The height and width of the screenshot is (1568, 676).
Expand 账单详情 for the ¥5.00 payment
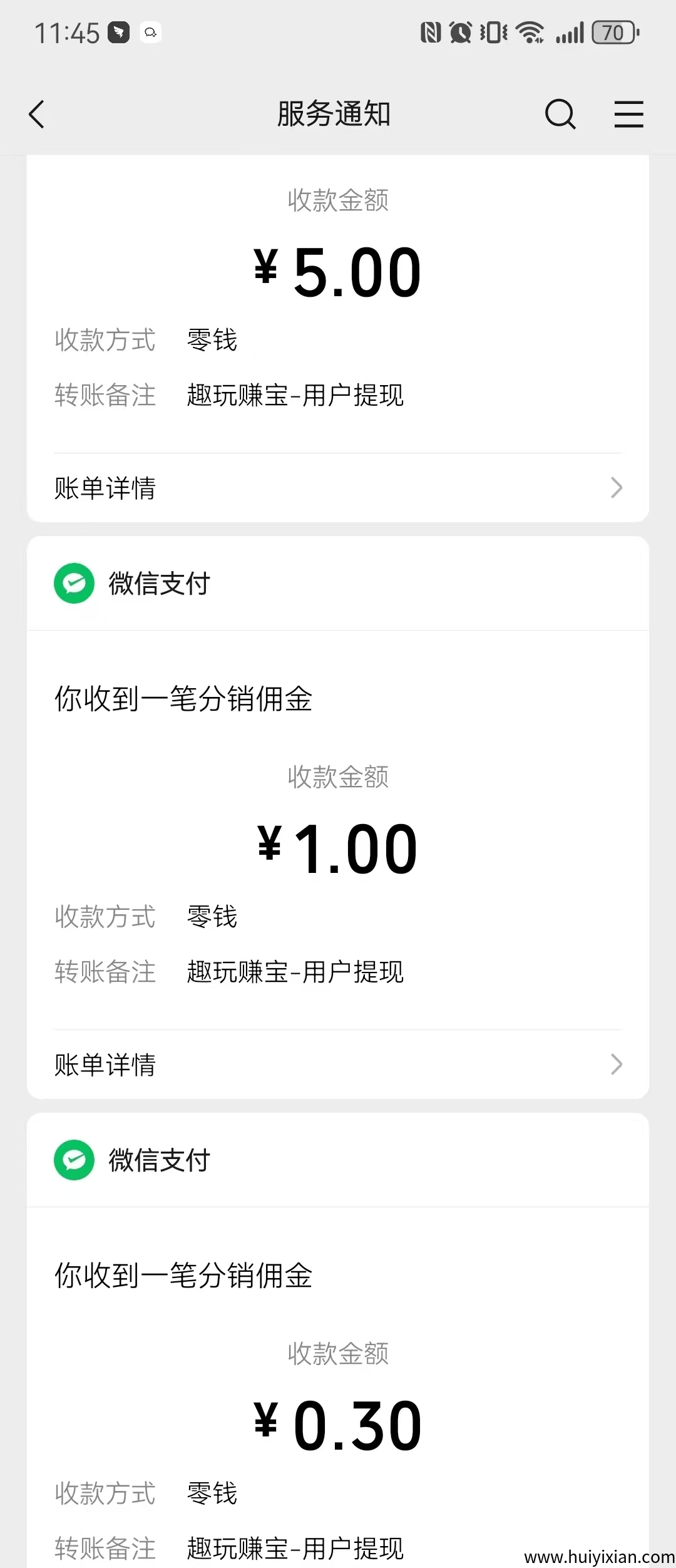coord(105,488)
